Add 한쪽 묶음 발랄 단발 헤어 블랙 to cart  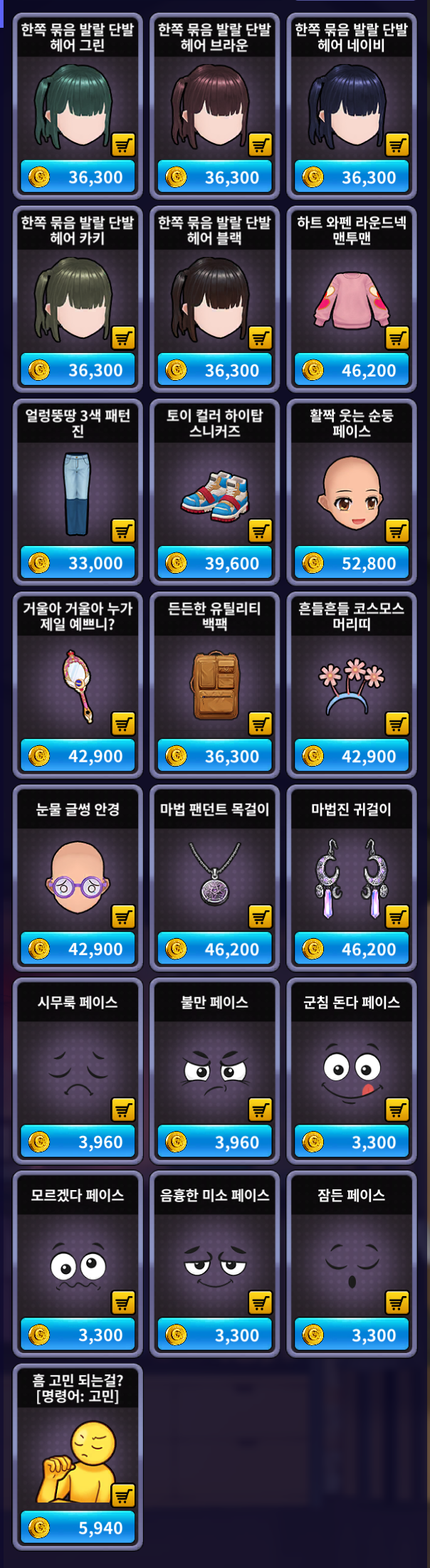(x=261, y=338)
